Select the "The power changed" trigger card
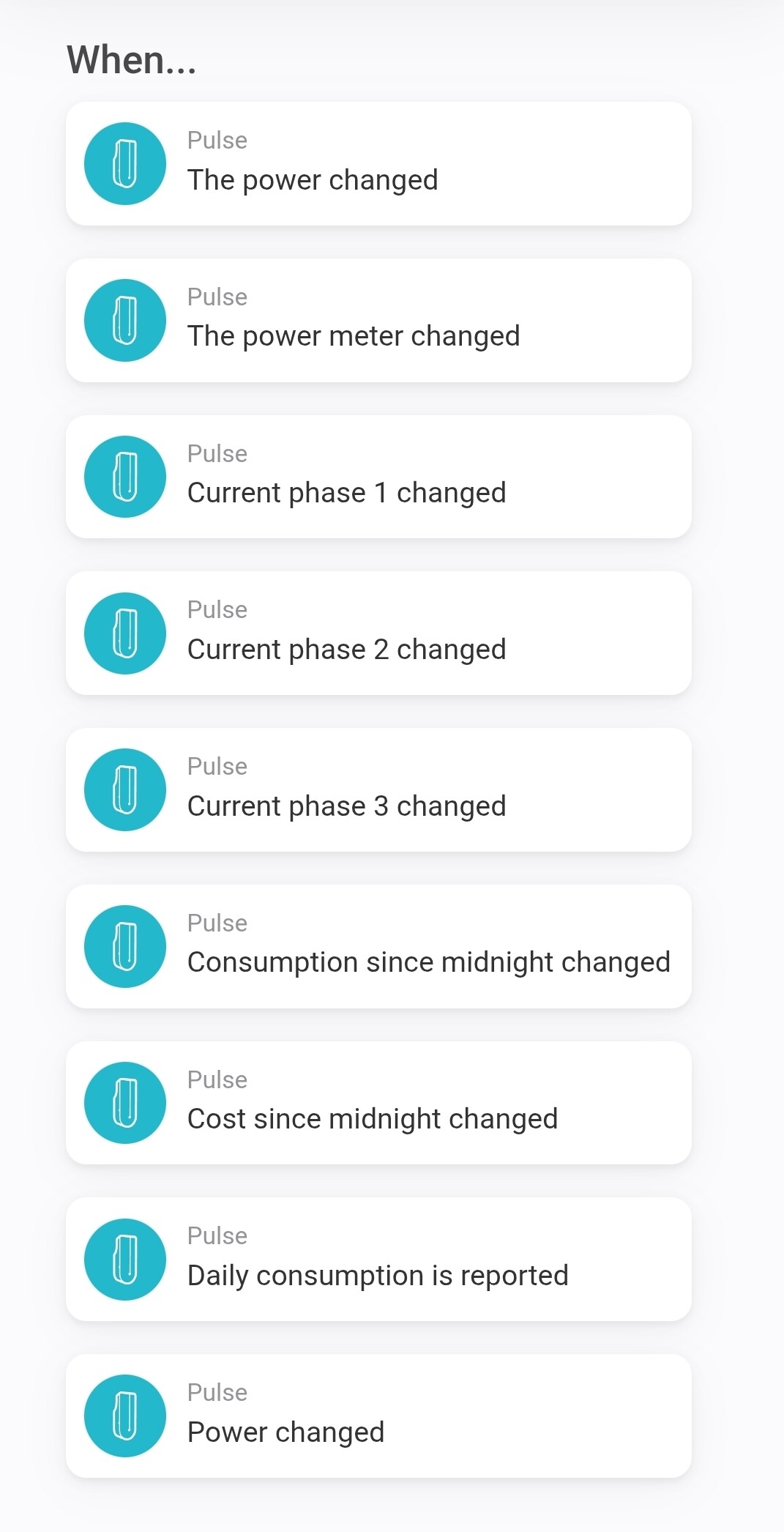Image resolution: width=784 pixels, height=1532 pixels. [x=378, y=164]
